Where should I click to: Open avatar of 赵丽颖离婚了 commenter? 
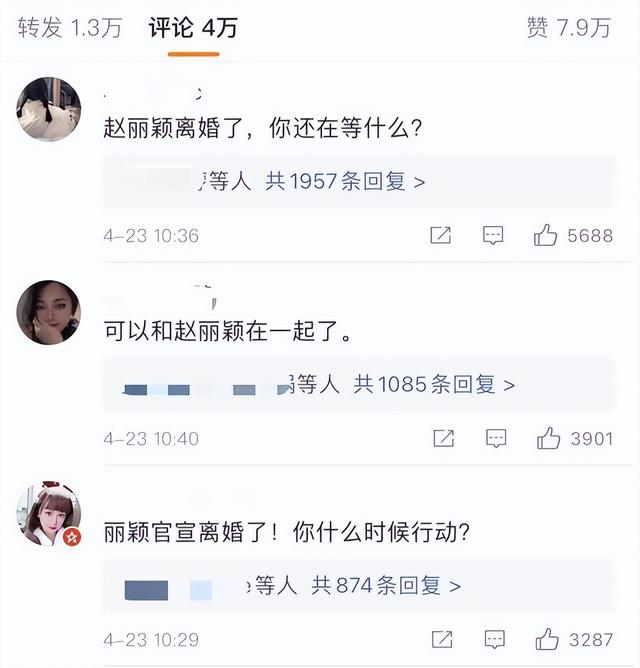pyautogui.click(x=48, y=108)
